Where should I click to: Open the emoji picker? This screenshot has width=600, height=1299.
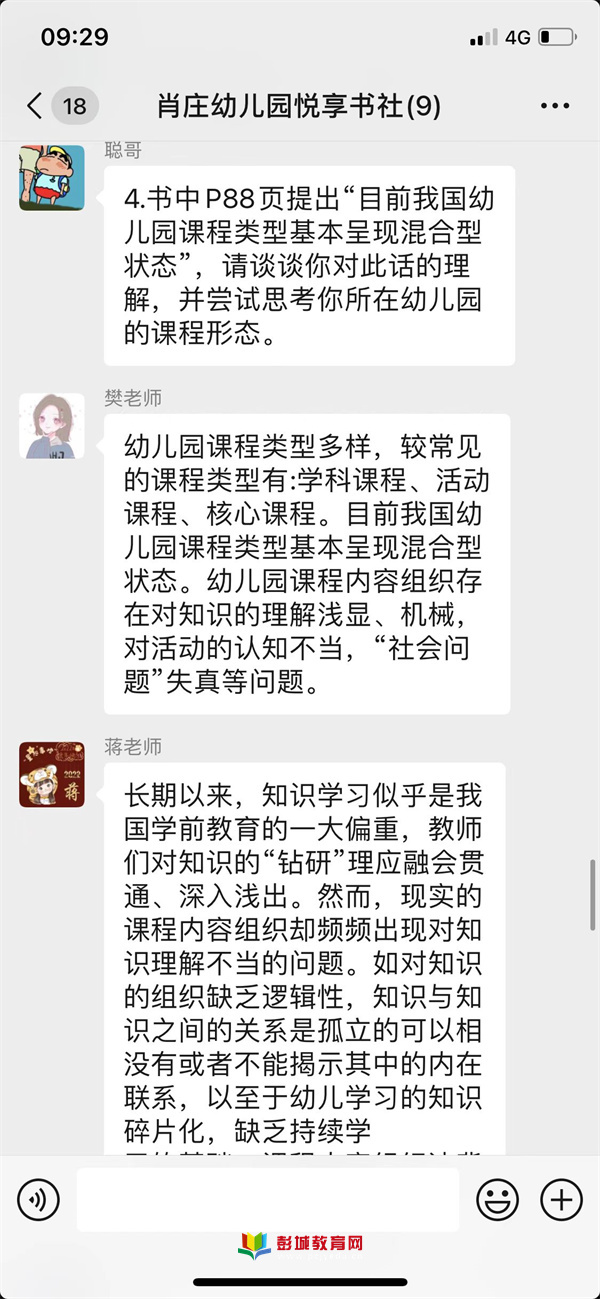497,1199
